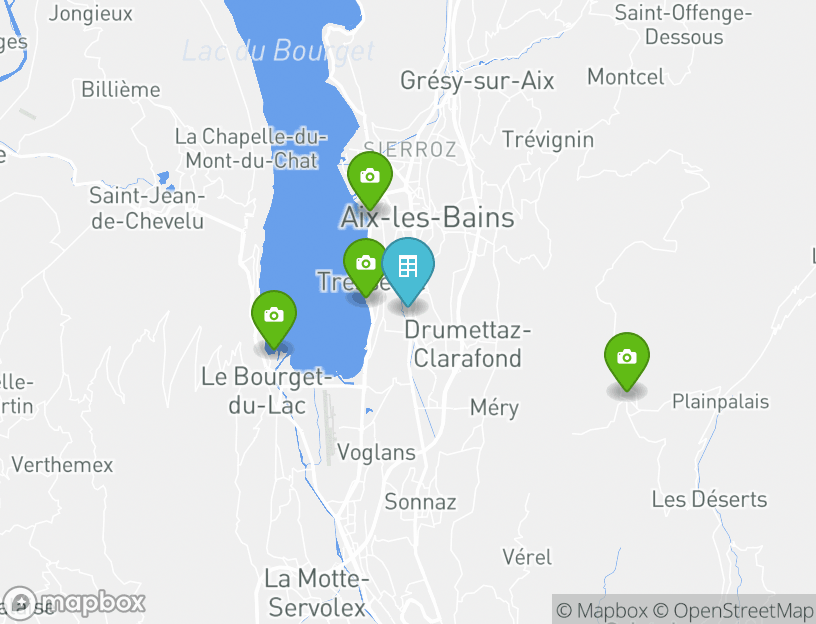This screenshot has width=816, height=624.
Task: Select the camera pin over Tresserve
Action: (365, 264)
